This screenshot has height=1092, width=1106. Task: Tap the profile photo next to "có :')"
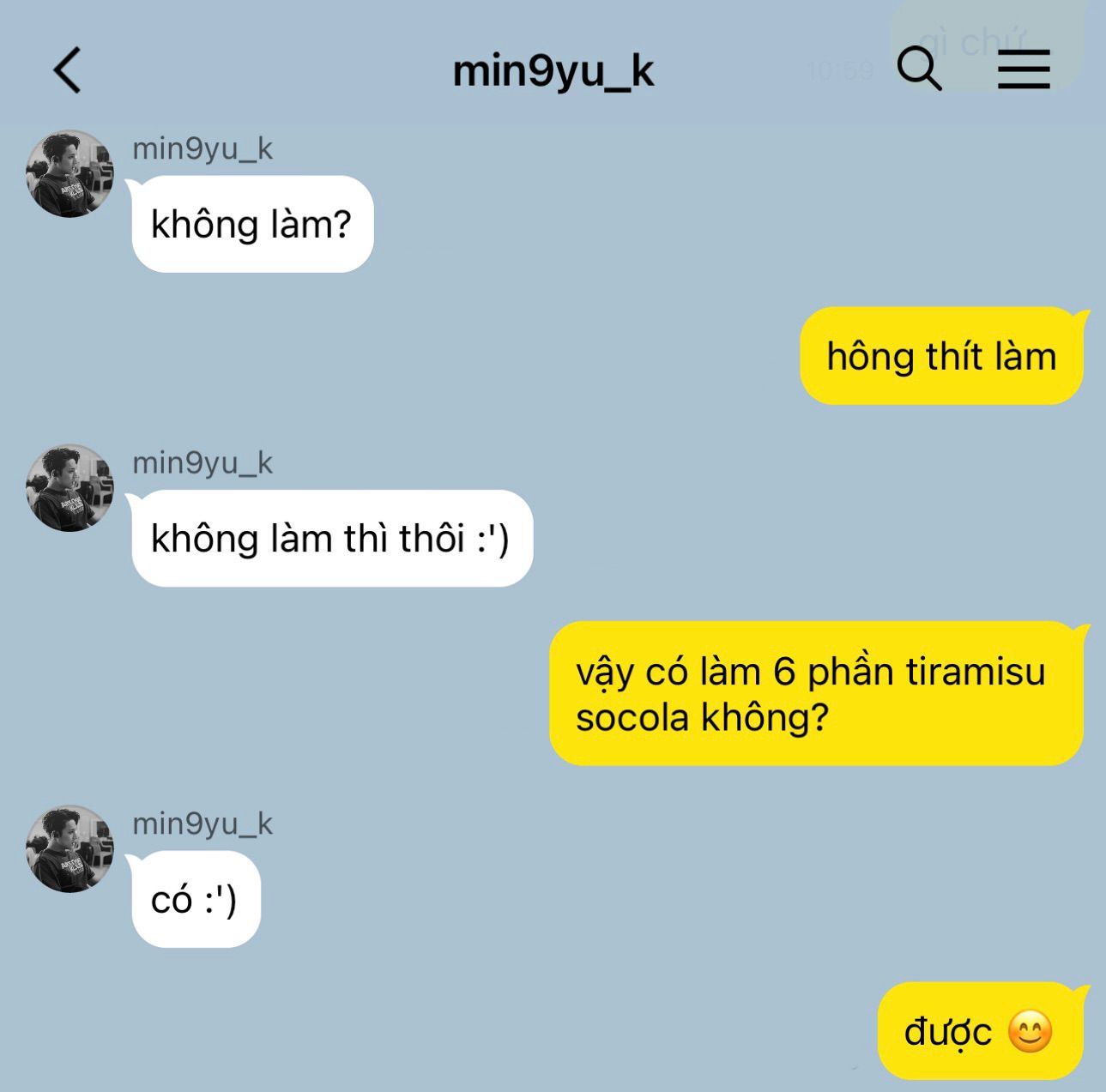tap(70, 849)
